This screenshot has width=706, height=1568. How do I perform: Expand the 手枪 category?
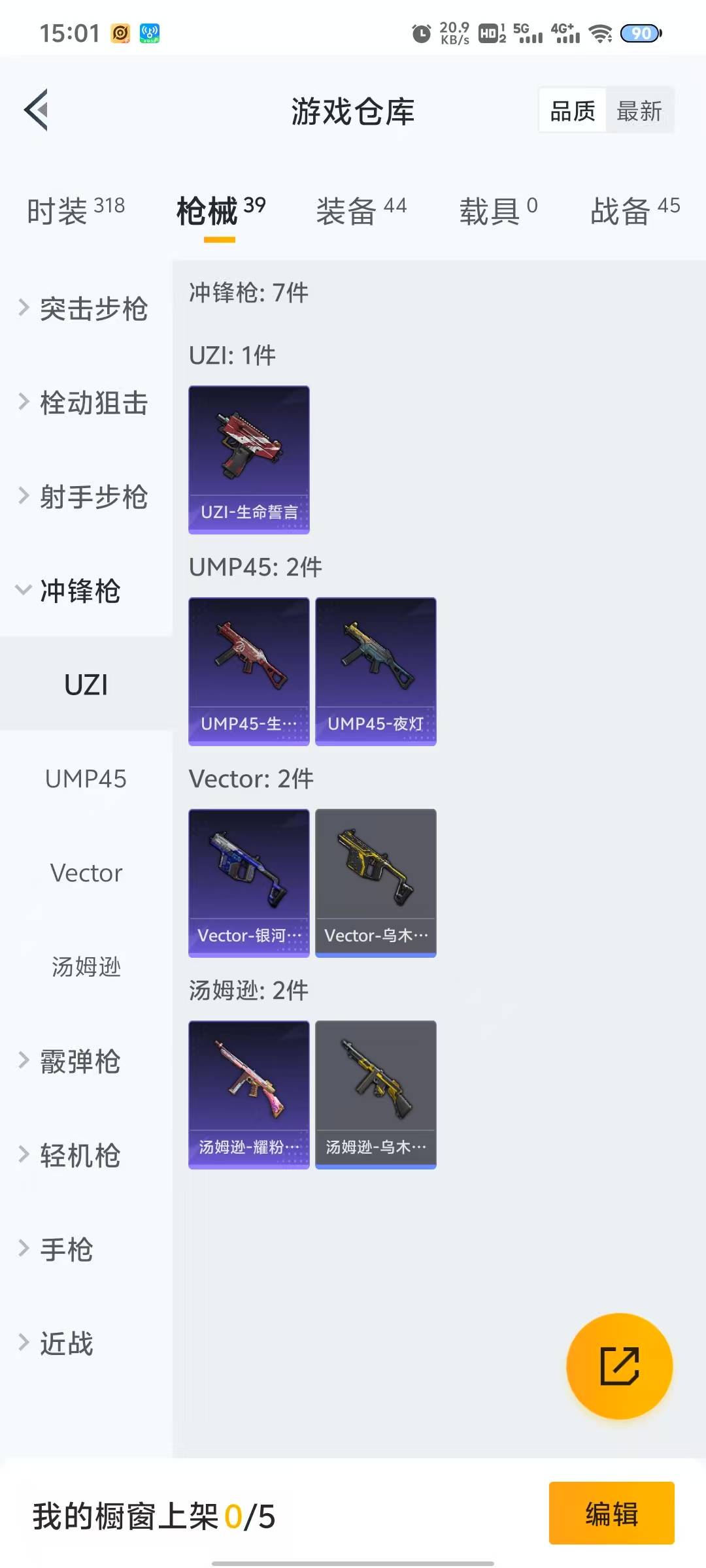pyautogui.click(x=65, y=1249)
